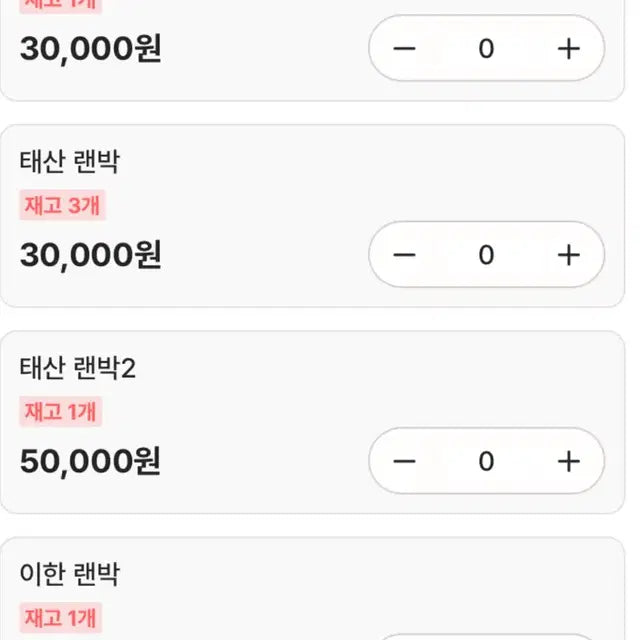640x640 pixels.
Task: Increase quantity of 태산 랜박
Action: 568,255
